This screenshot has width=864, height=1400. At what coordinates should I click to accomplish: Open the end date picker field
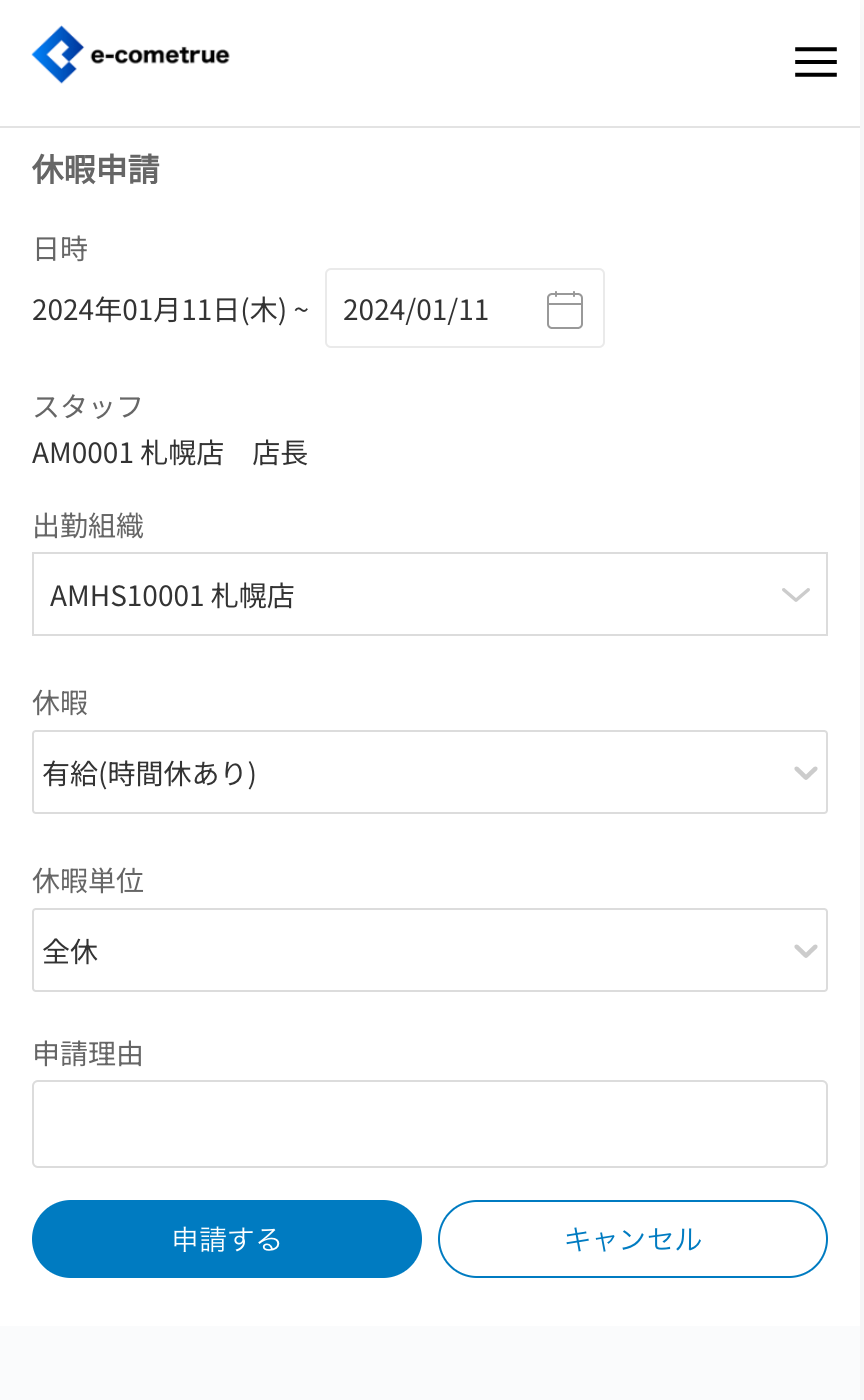(x=464, y=309)
